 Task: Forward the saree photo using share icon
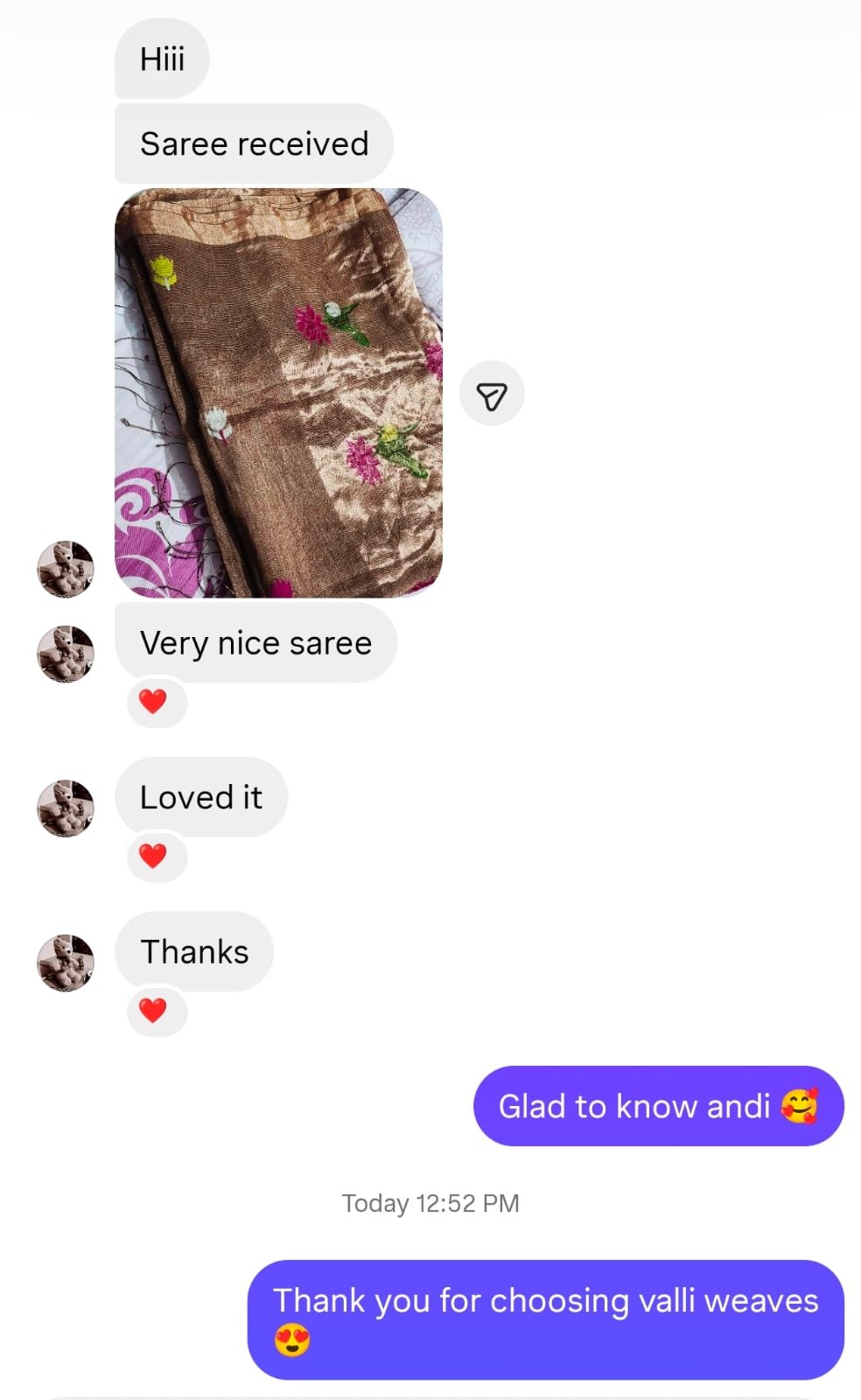tap(492, 395)
